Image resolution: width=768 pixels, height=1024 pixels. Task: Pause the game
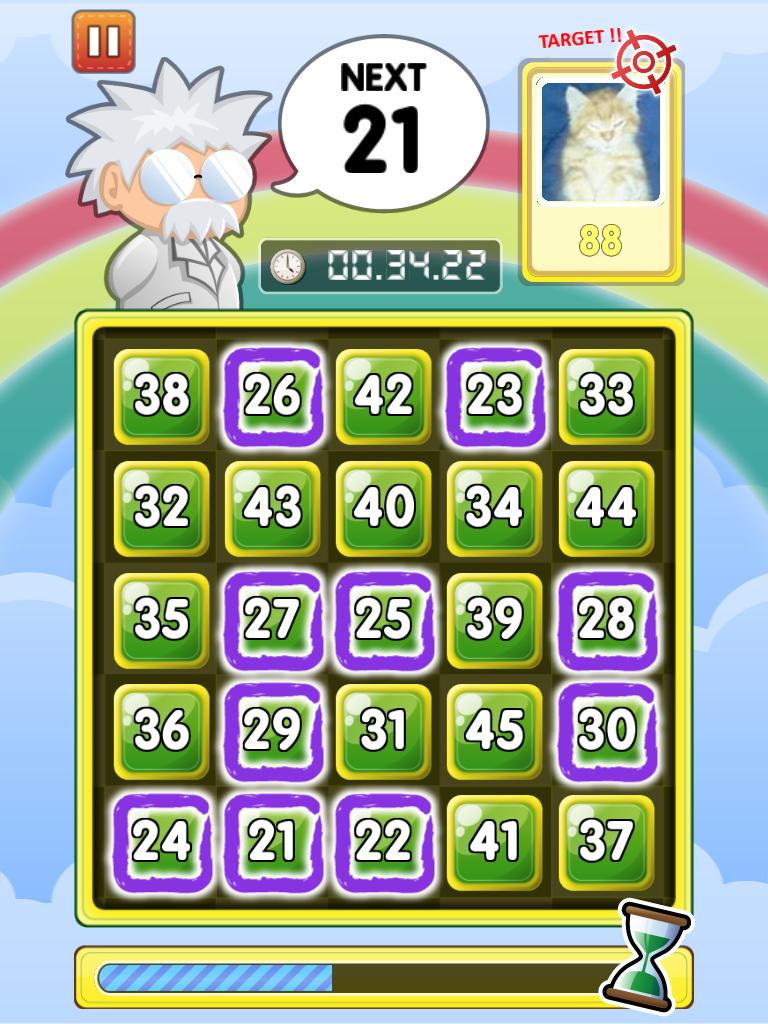(103, 41)
